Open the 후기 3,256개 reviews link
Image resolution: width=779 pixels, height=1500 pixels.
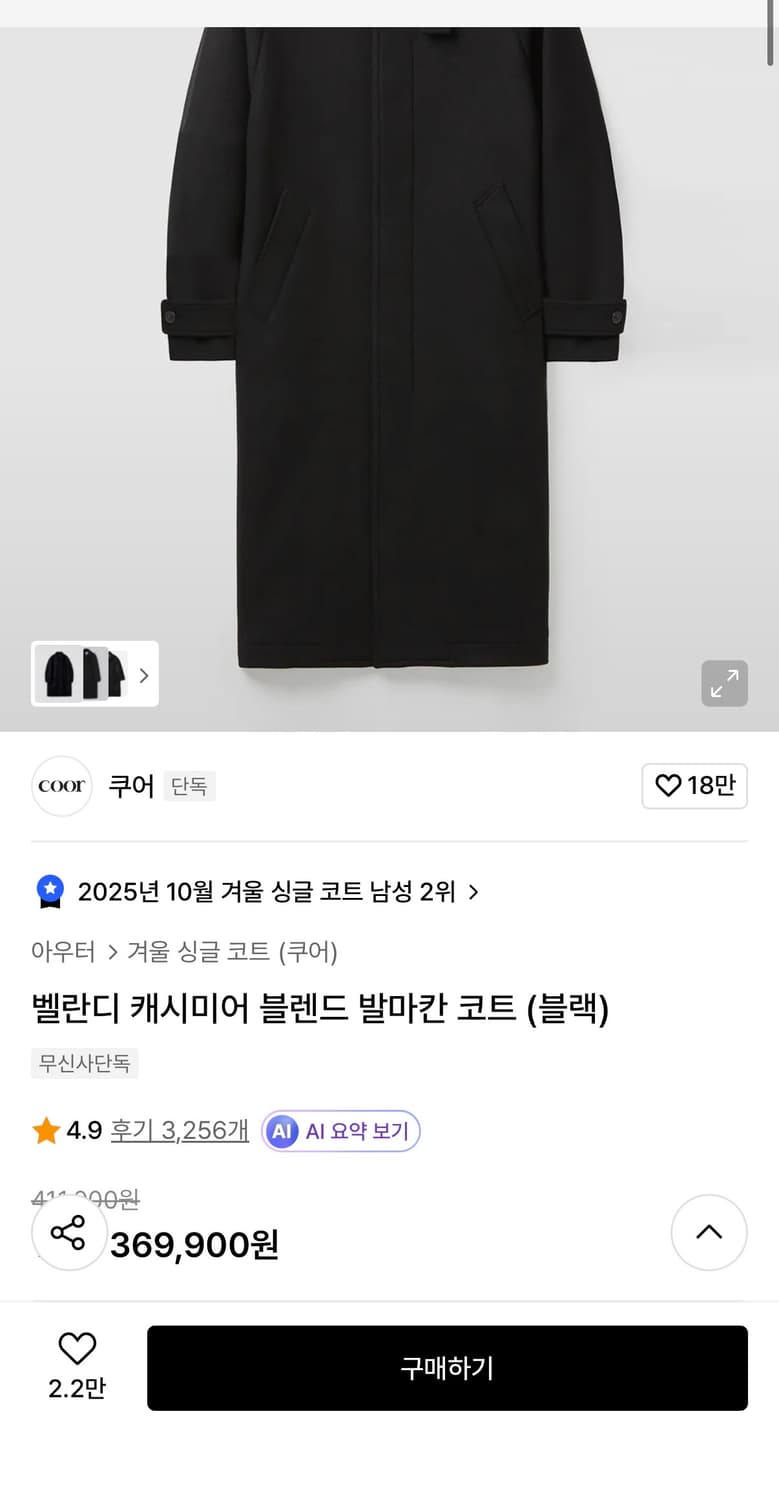[179, 1129]
